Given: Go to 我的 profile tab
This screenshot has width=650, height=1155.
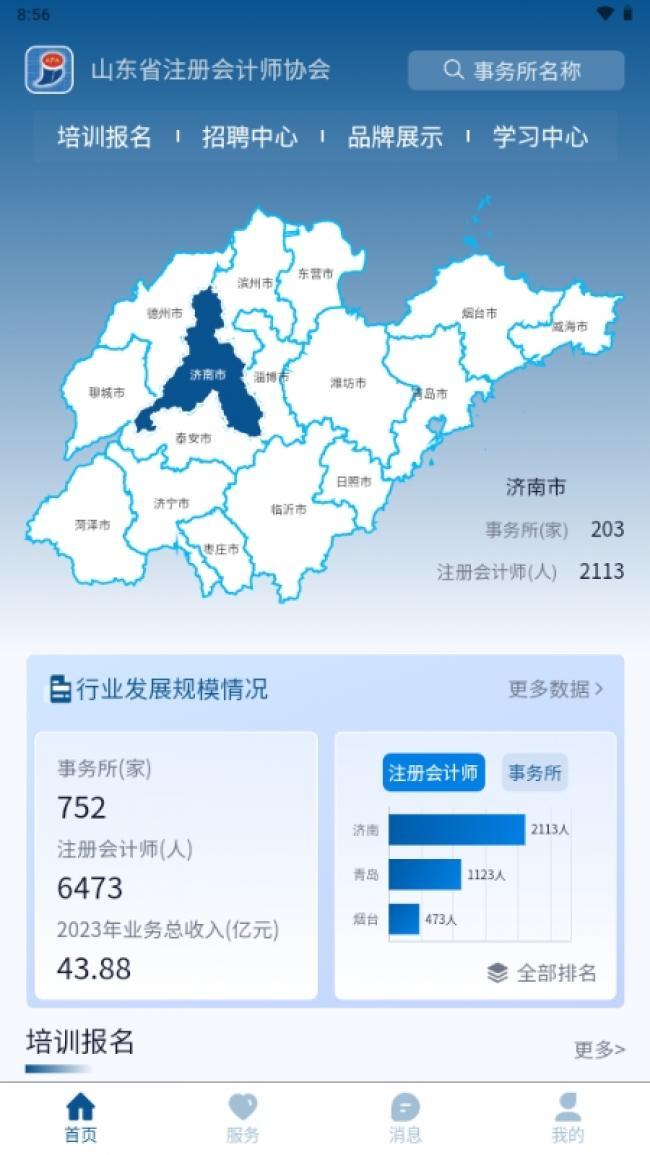Looking at the screenshot, I should click(567, 1118).
